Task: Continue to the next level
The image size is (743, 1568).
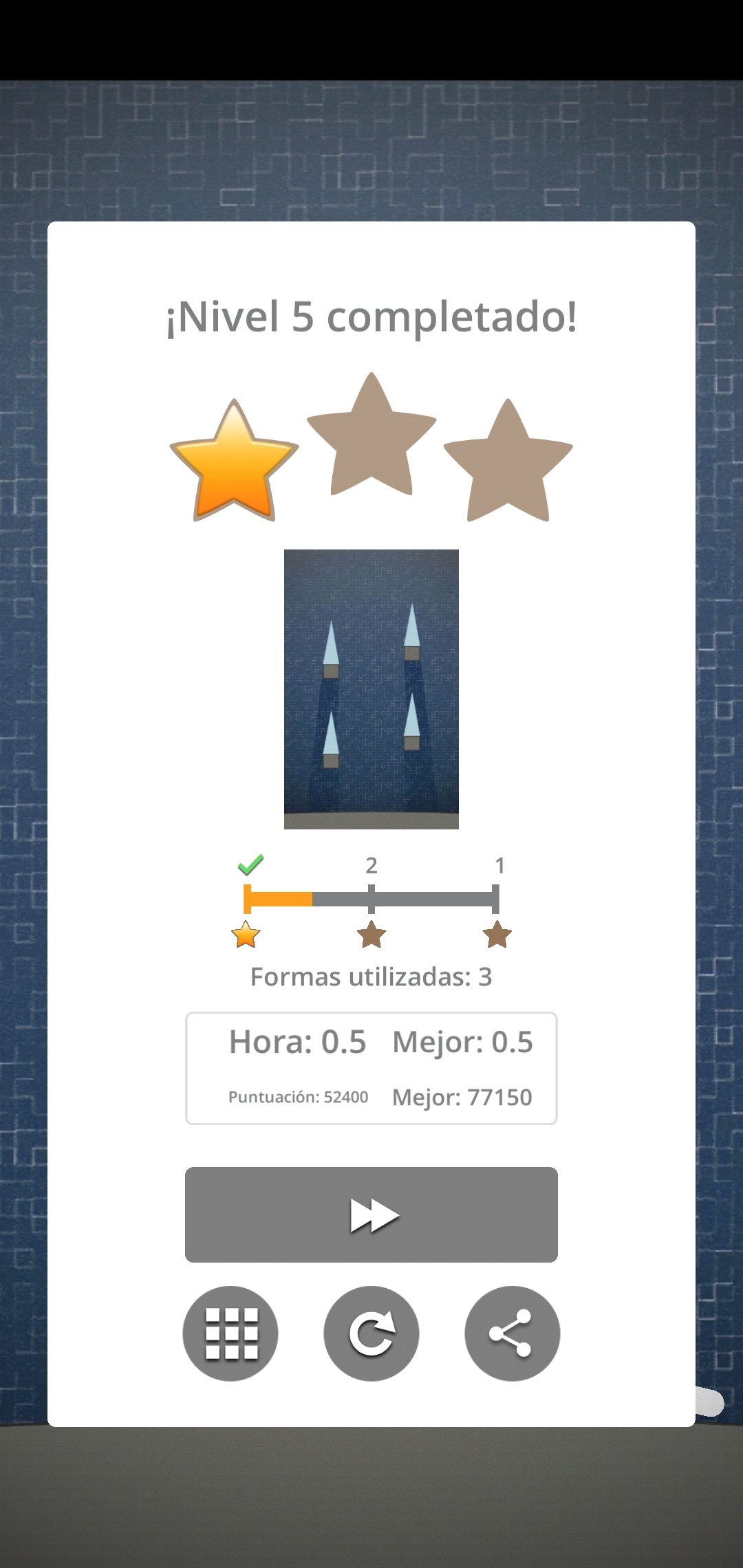Action: (x=371, y=1215)
